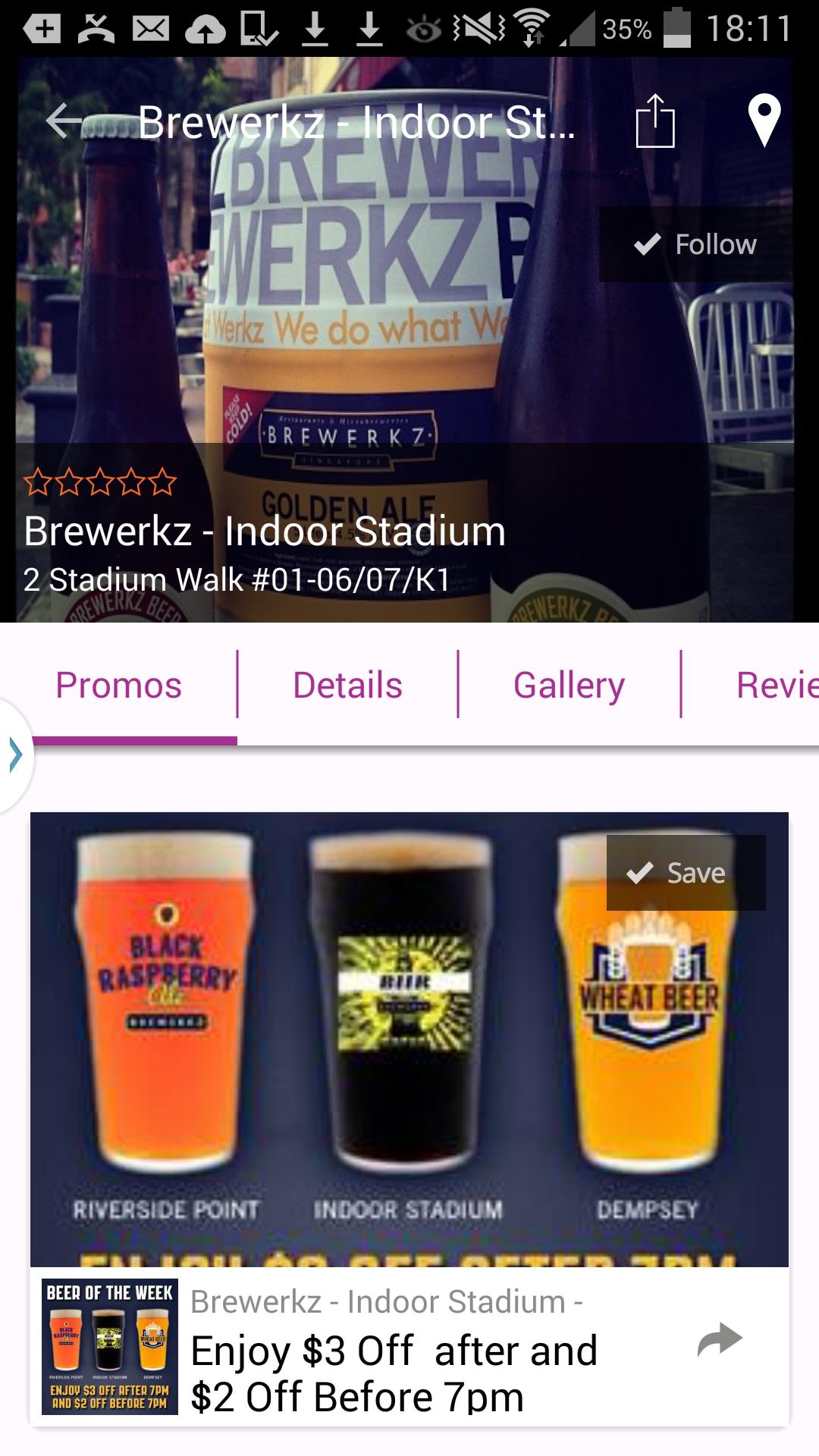Unfollow Brewerkz - Indoor Stadium
This screenshot has width=819, height=1456.
pos(694,244)
